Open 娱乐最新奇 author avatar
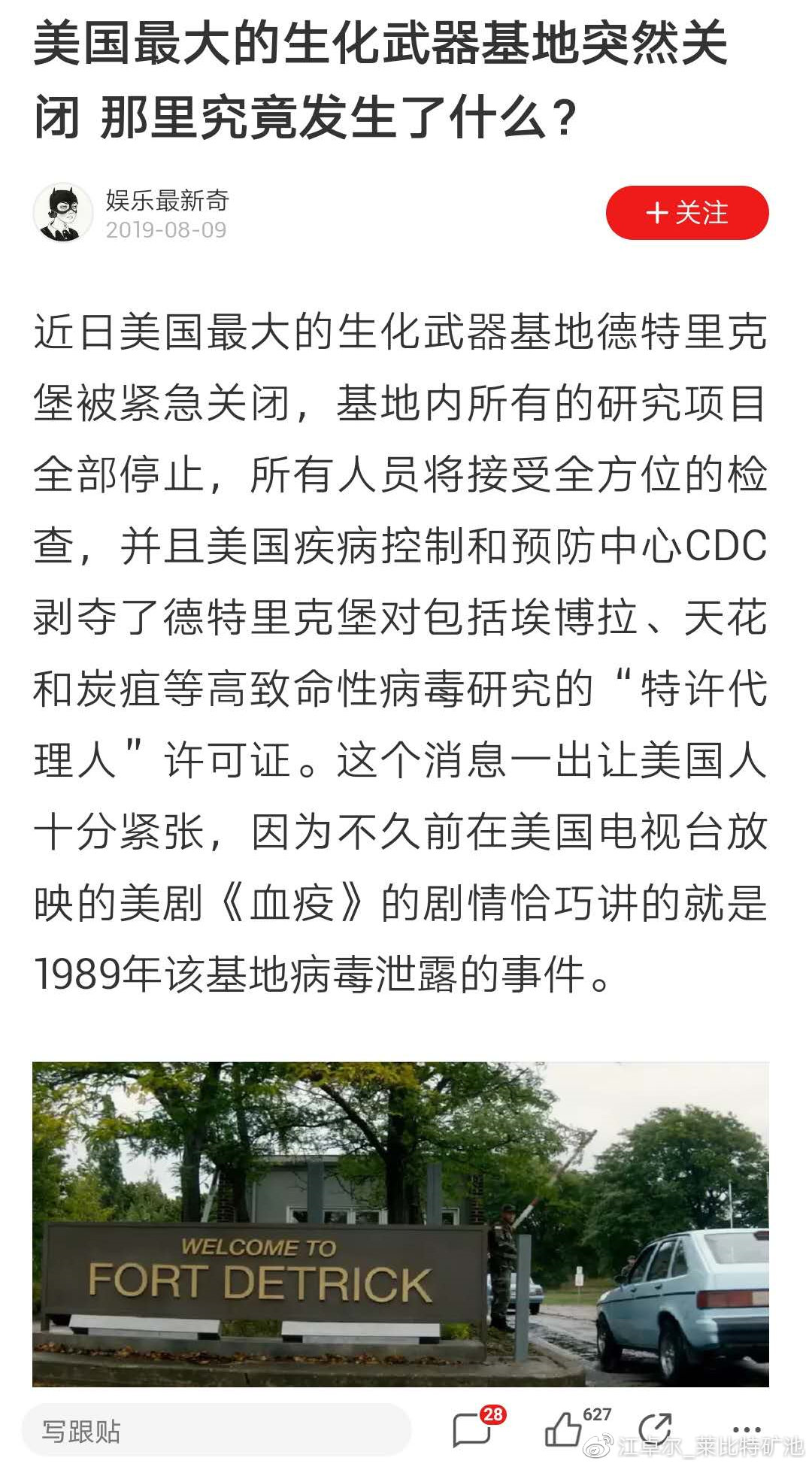Image resolution: width=812 pixels, height=1467 pixels. pyautogui.click(x=62, y=213)
